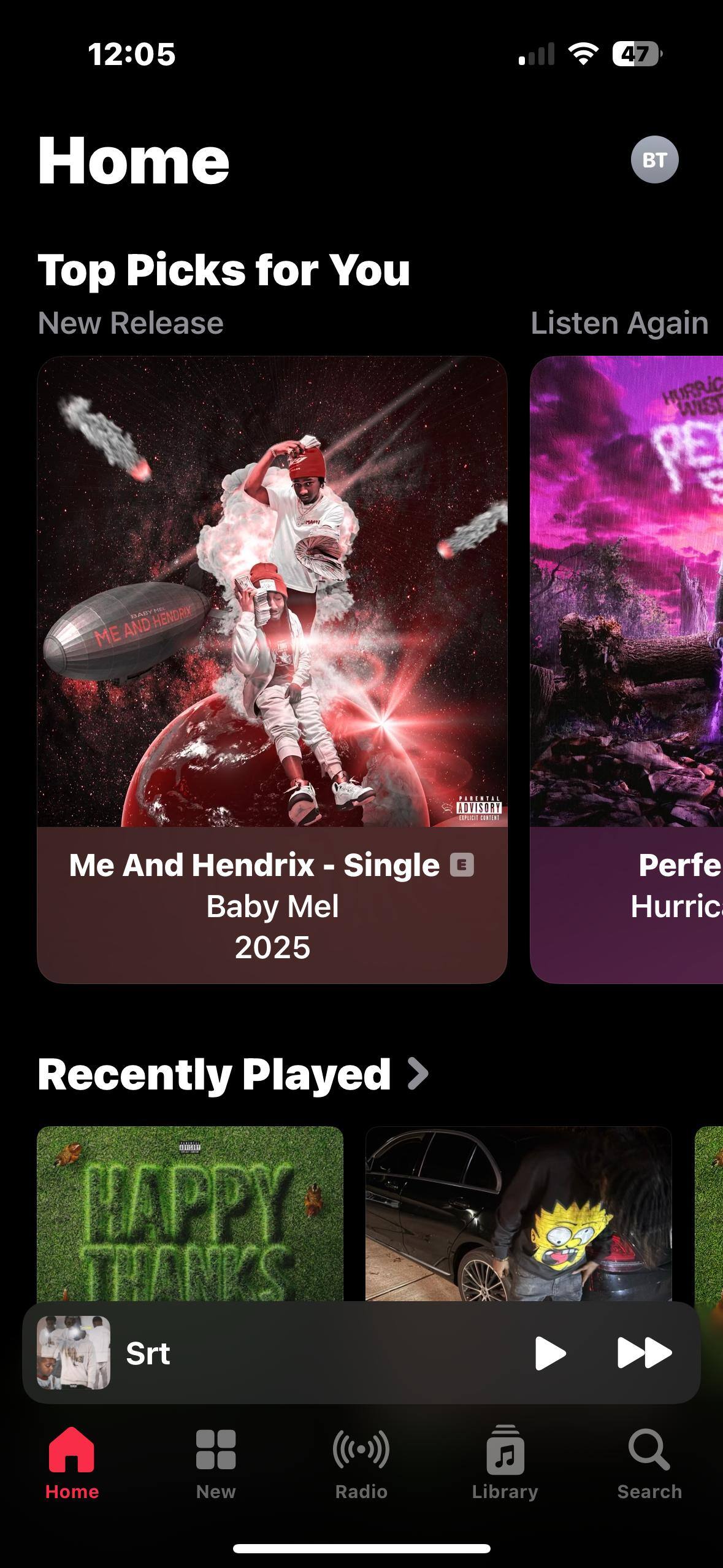Open the black car cover album
Image resolution: width=723 pixels, height=1568 pixels.
tap(519, 1213)
